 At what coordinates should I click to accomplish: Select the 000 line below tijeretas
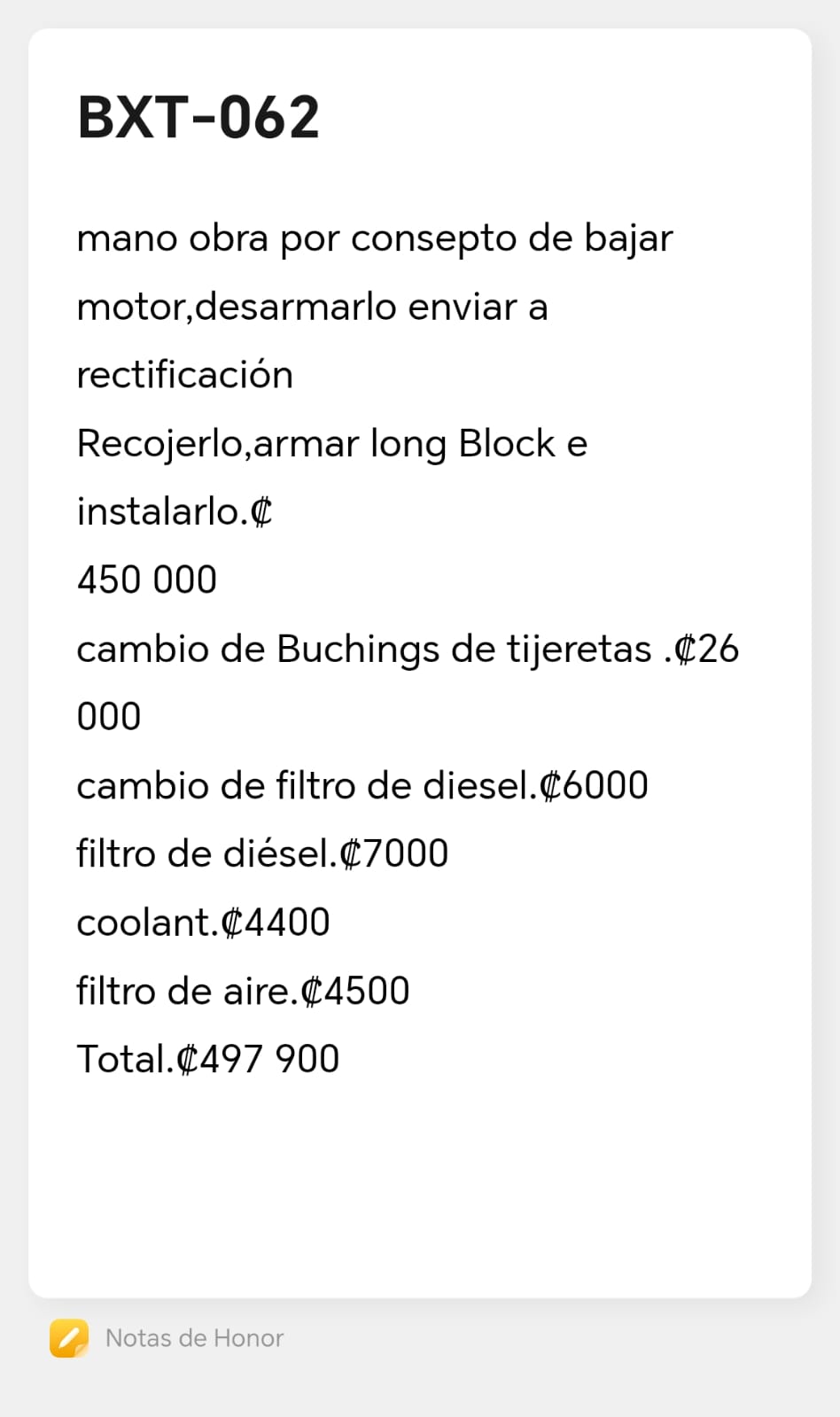tap(108, 716)
